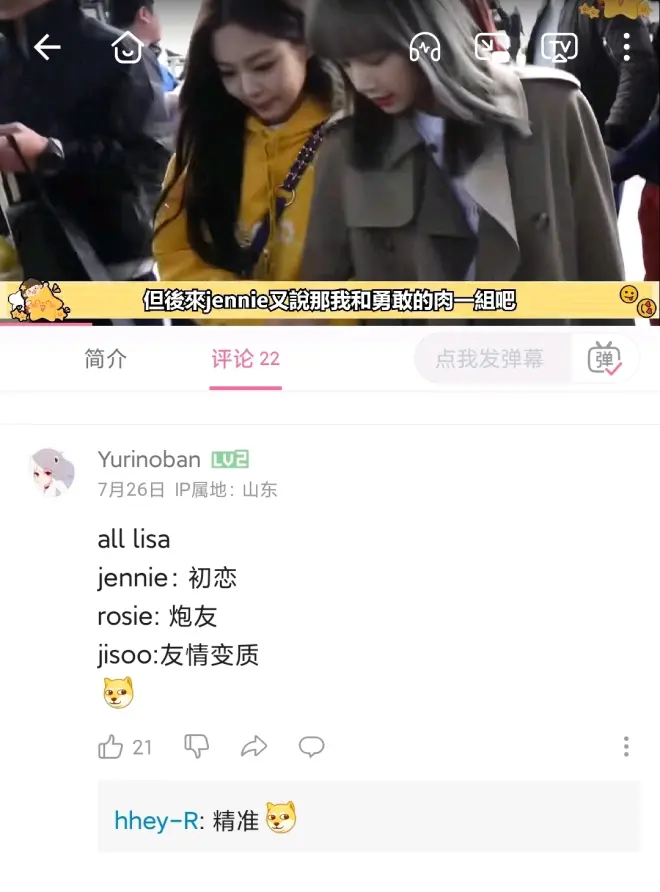
Task: Open more options for Yurinoban's comment
Action: [x=626, y=747]
